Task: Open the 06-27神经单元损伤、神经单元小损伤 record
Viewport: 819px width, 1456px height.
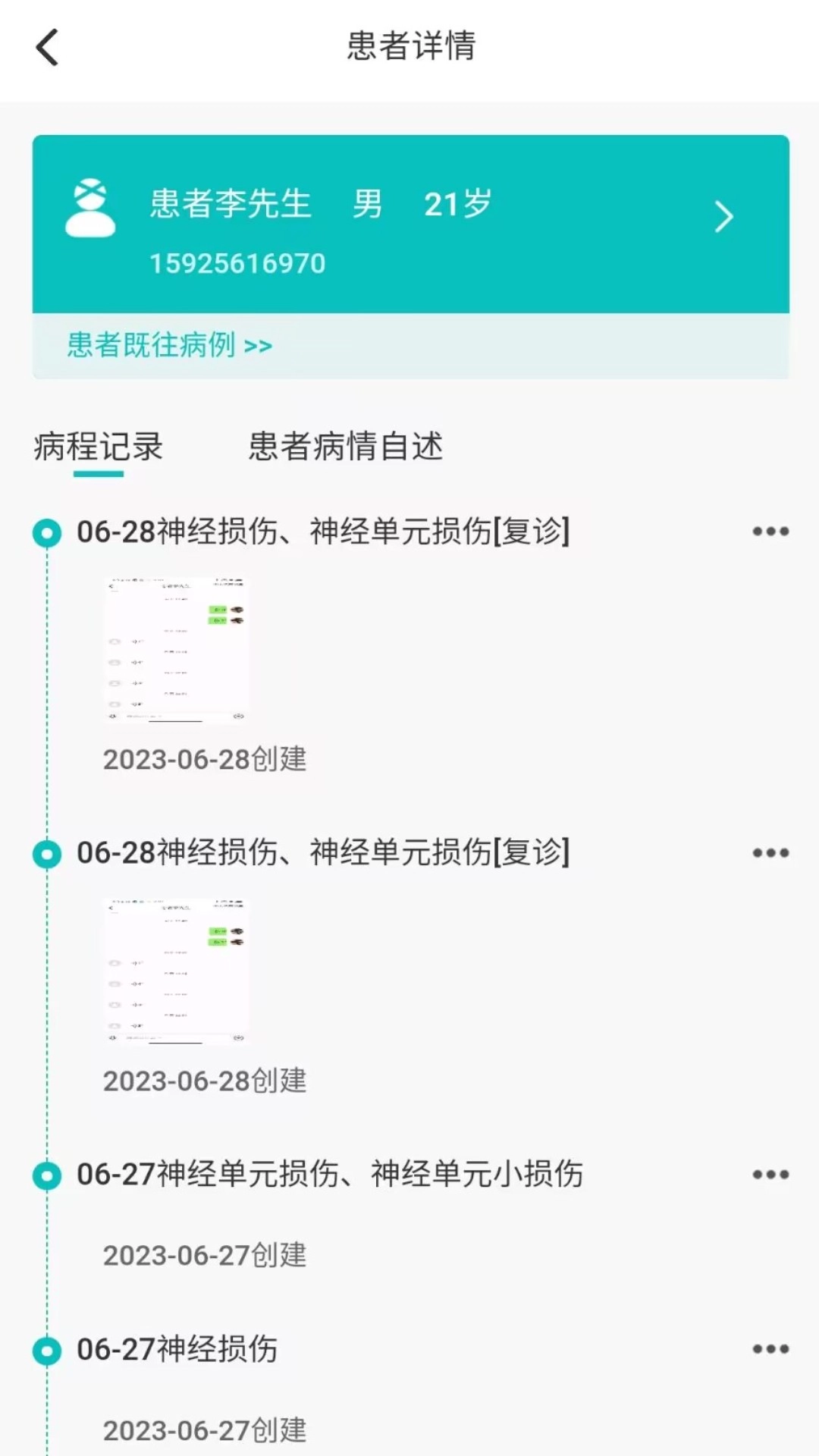Action: pyautogui.click(x=330, y=1175)
